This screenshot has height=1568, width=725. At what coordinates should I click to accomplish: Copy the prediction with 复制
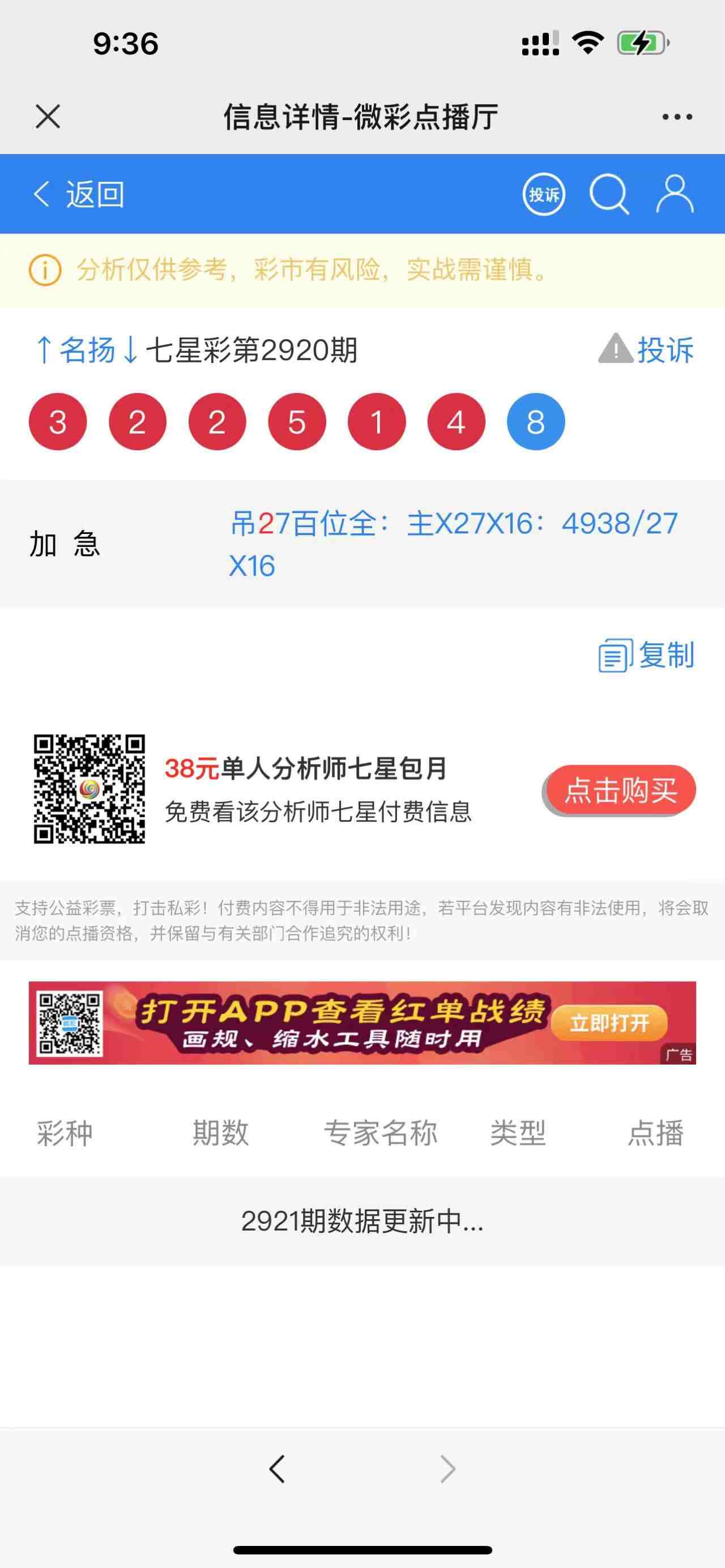pyautogui.click(x=646, y=656)
